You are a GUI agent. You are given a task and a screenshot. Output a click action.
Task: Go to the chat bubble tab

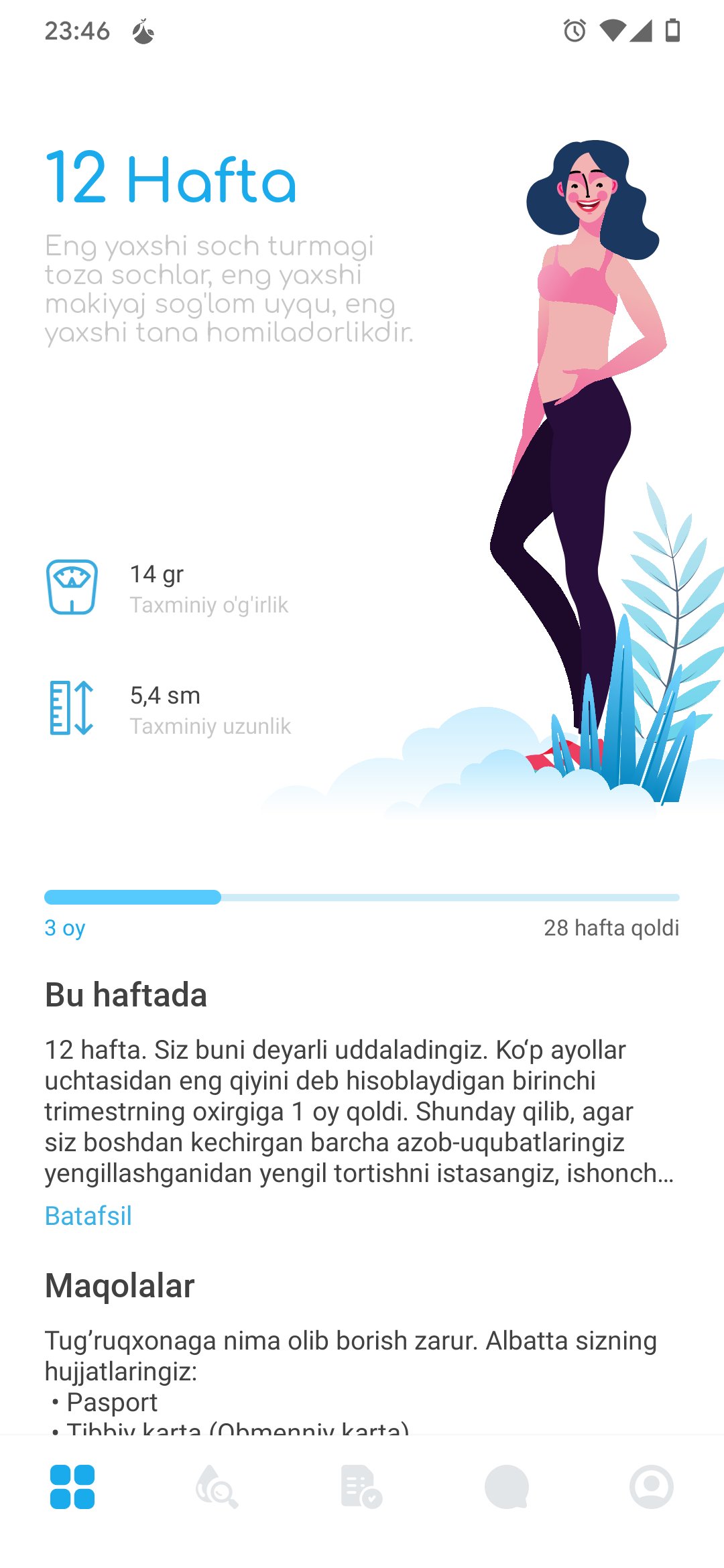pos(507,1487)
